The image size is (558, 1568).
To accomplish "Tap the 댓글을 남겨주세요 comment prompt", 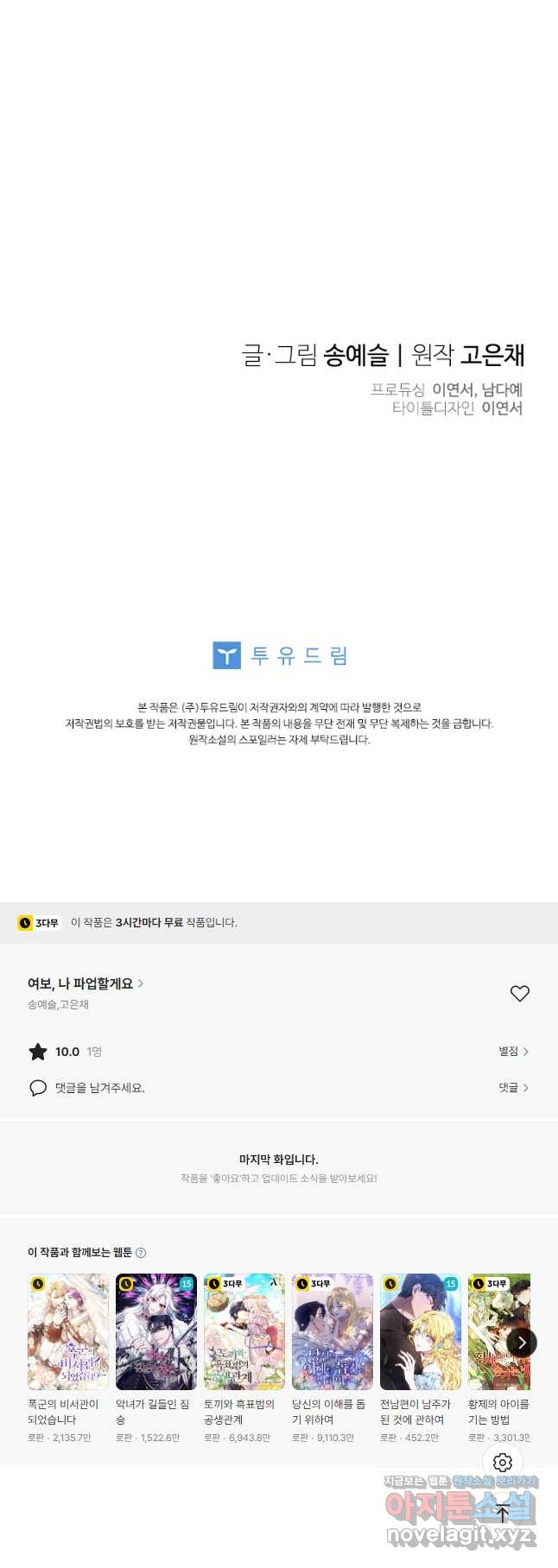I will (x=99, y=1088).
